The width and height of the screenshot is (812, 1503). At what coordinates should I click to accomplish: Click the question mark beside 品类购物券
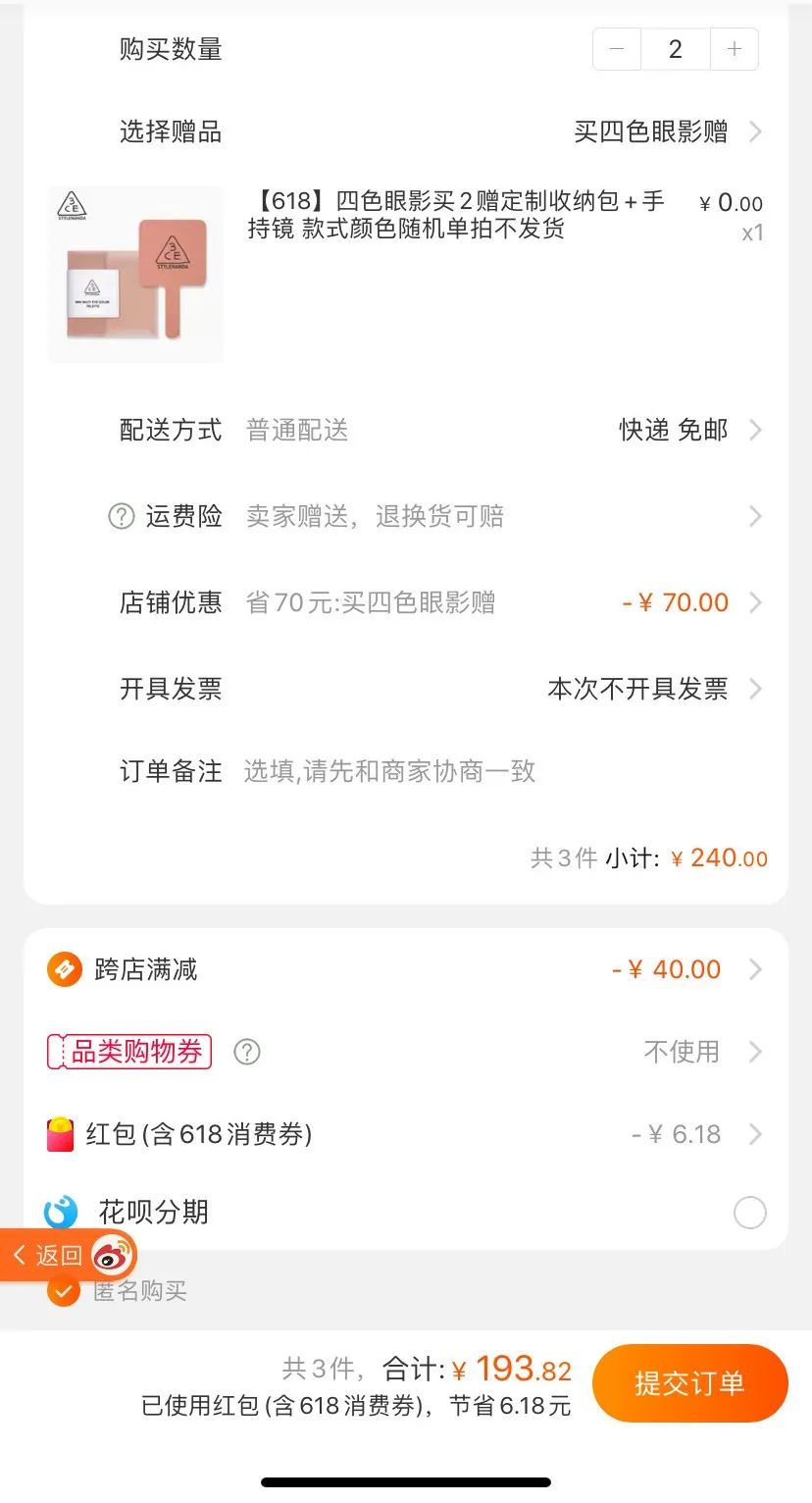[246, 1052]
